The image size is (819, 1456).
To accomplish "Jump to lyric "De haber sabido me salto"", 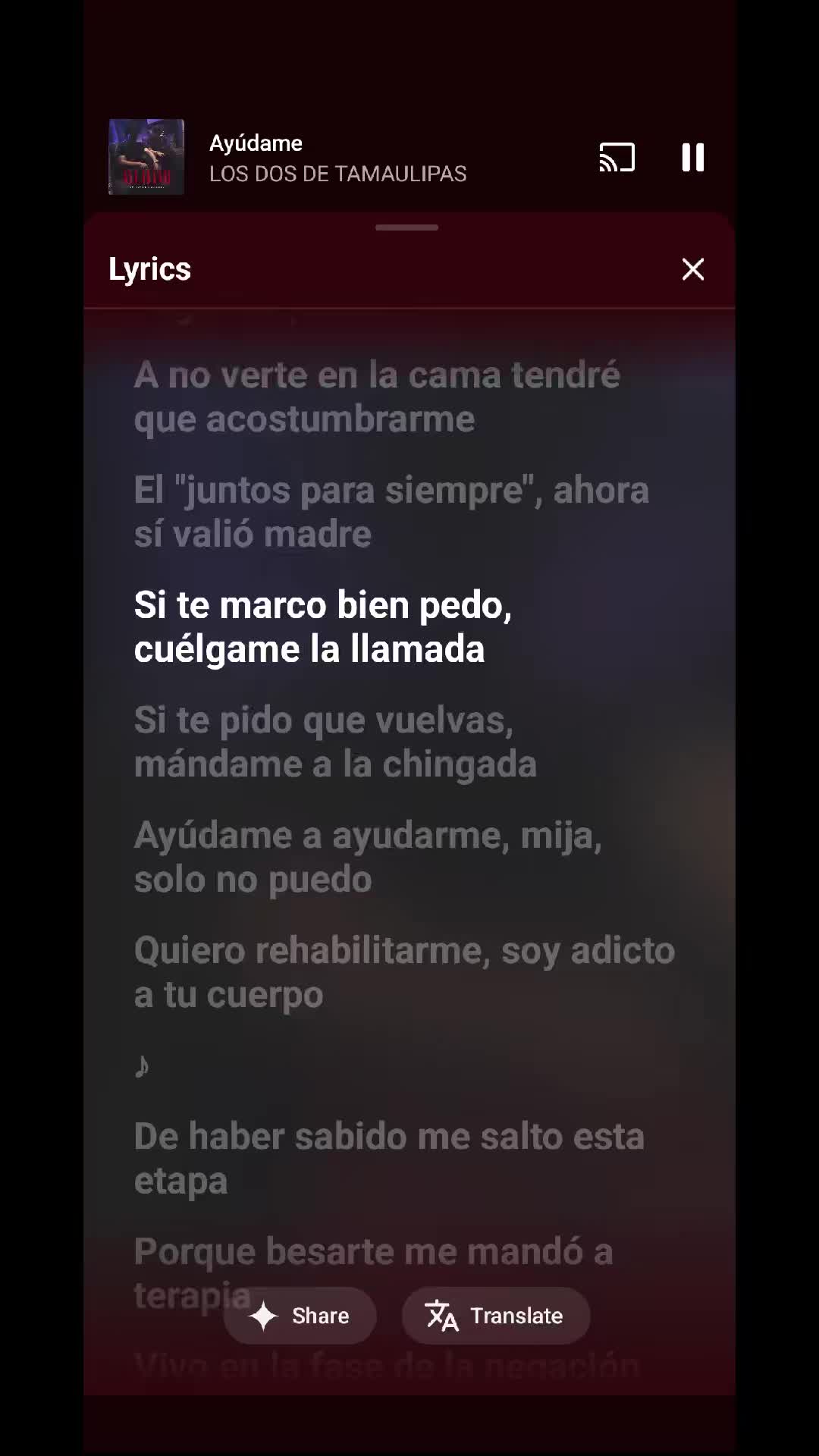I will point(389,1158).
